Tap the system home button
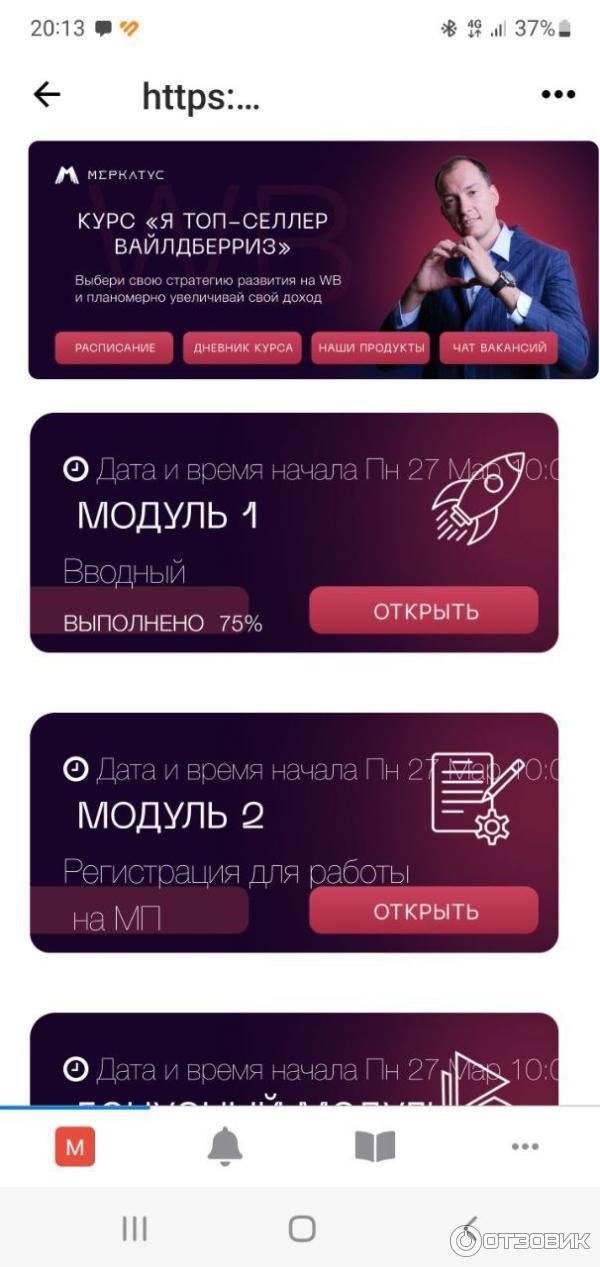This screenshot has width=600, height=1267. (x=301, y=1228)
